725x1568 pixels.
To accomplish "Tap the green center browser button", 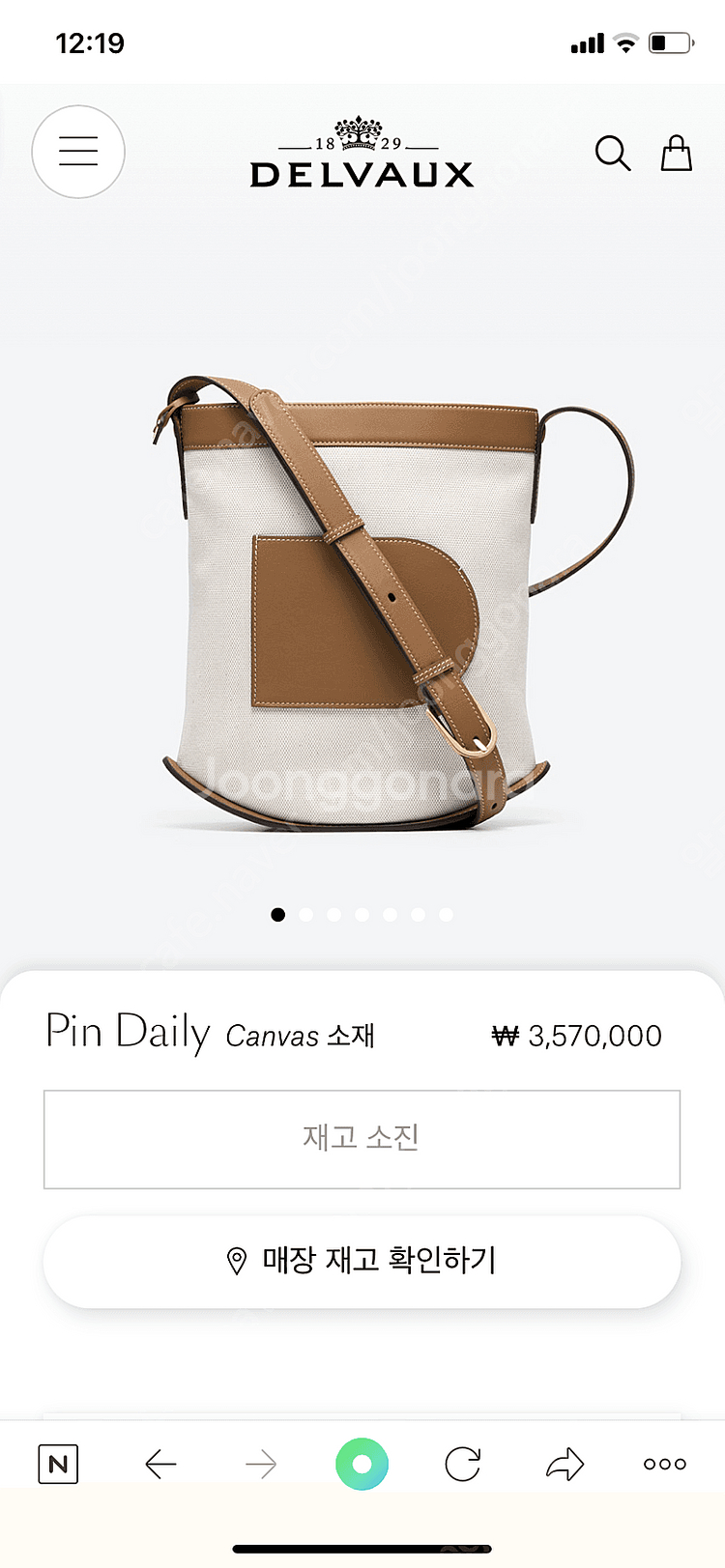I will (362, 1465).
